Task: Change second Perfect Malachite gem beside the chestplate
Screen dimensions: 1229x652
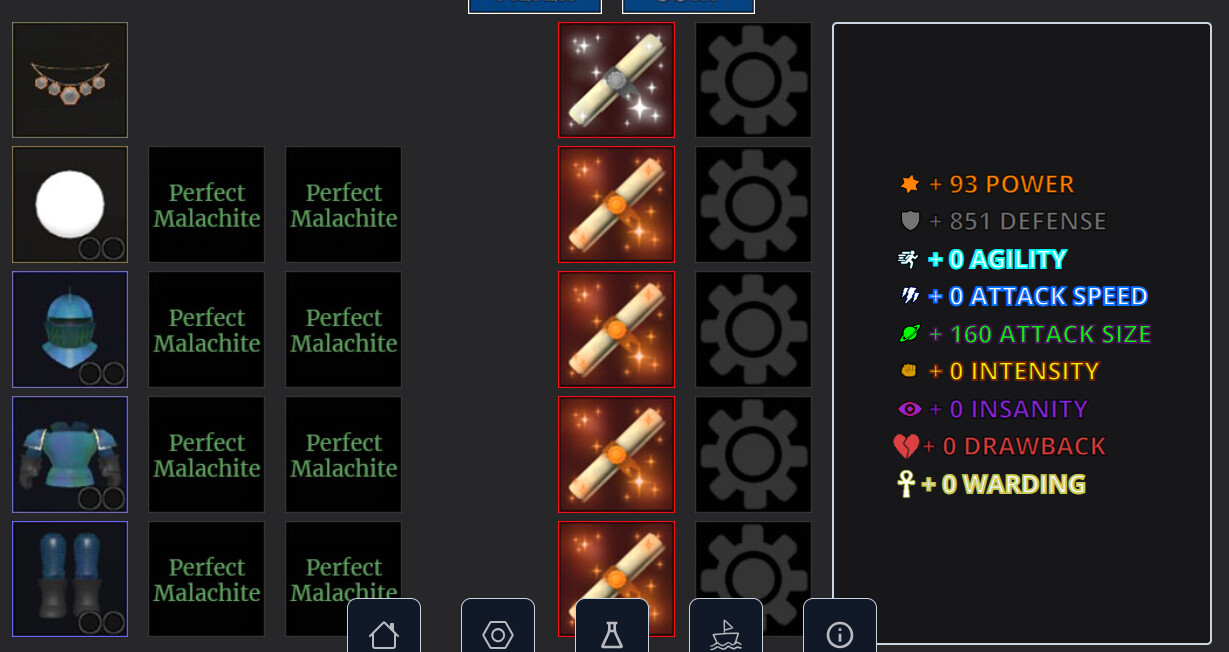Action: point(343,454)
